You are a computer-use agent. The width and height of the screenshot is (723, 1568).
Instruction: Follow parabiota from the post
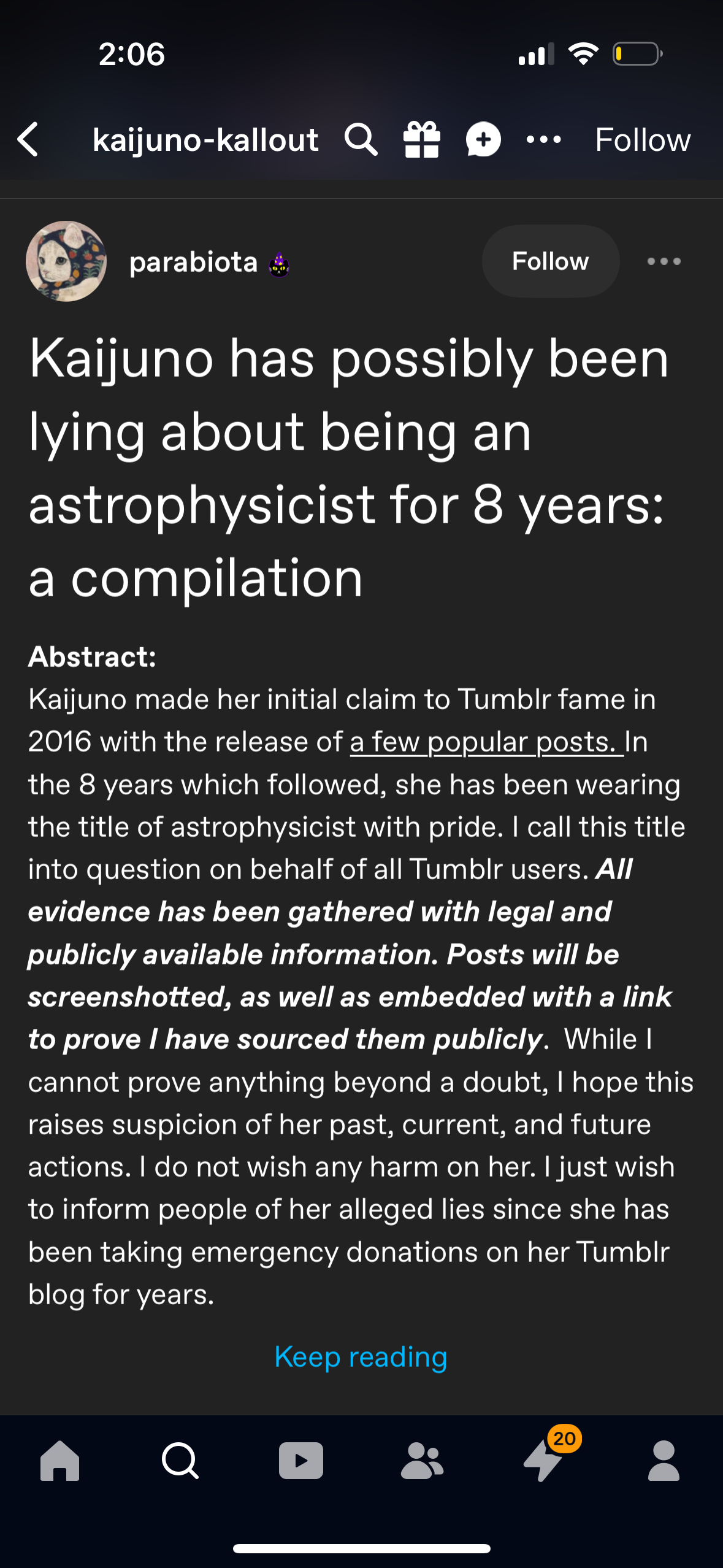[550, 261]
